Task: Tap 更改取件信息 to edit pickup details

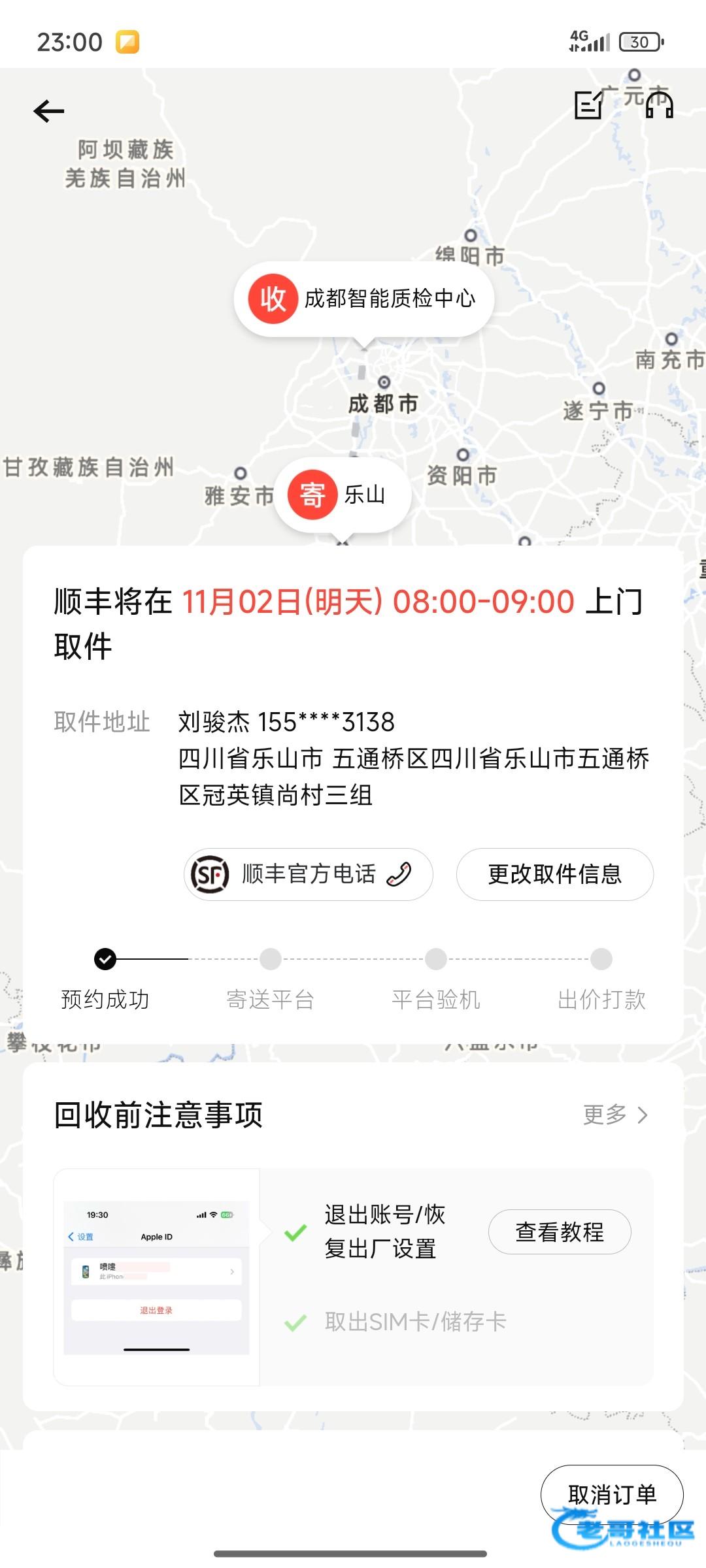Action: [x=554, y=874]
